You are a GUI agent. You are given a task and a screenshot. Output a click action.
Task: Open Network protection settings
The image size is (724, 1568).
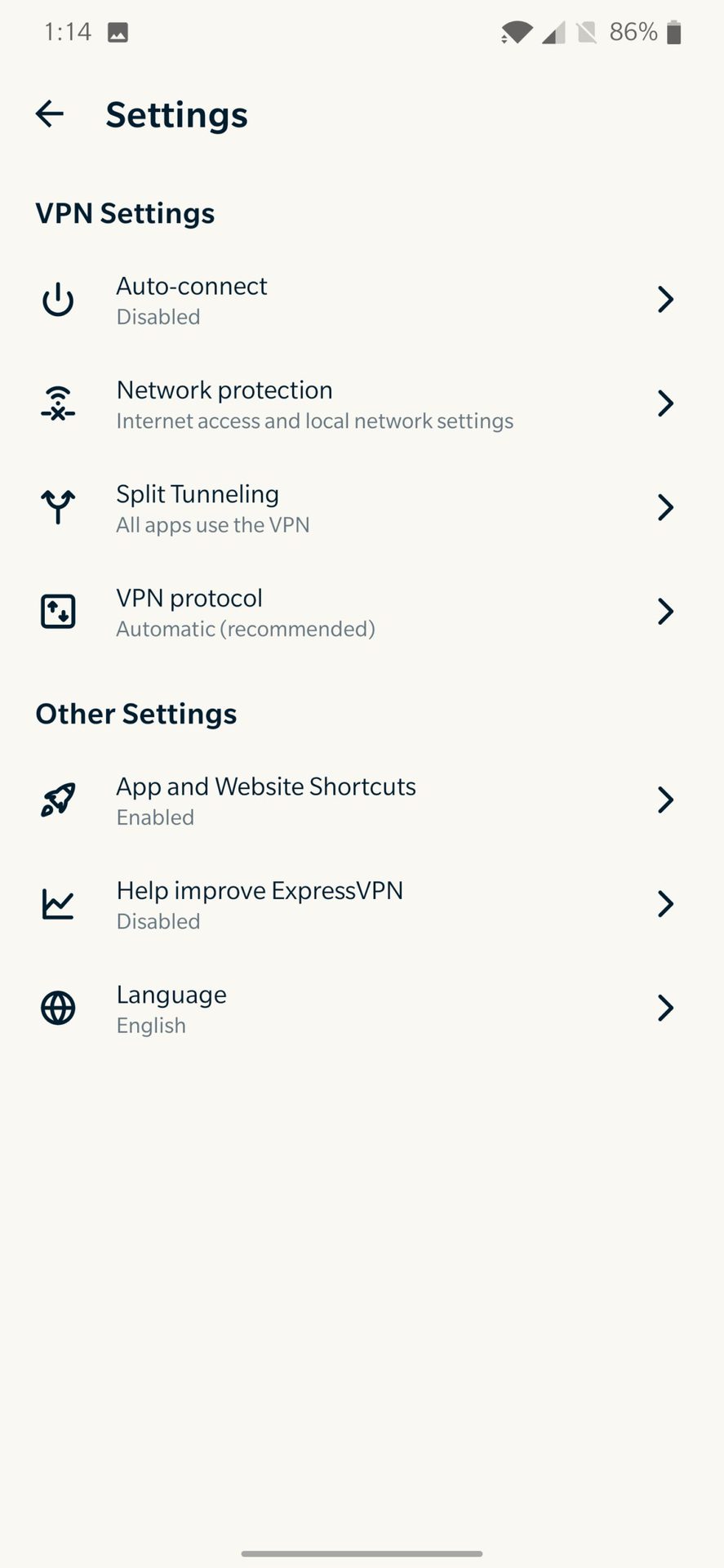coord(362,404)
